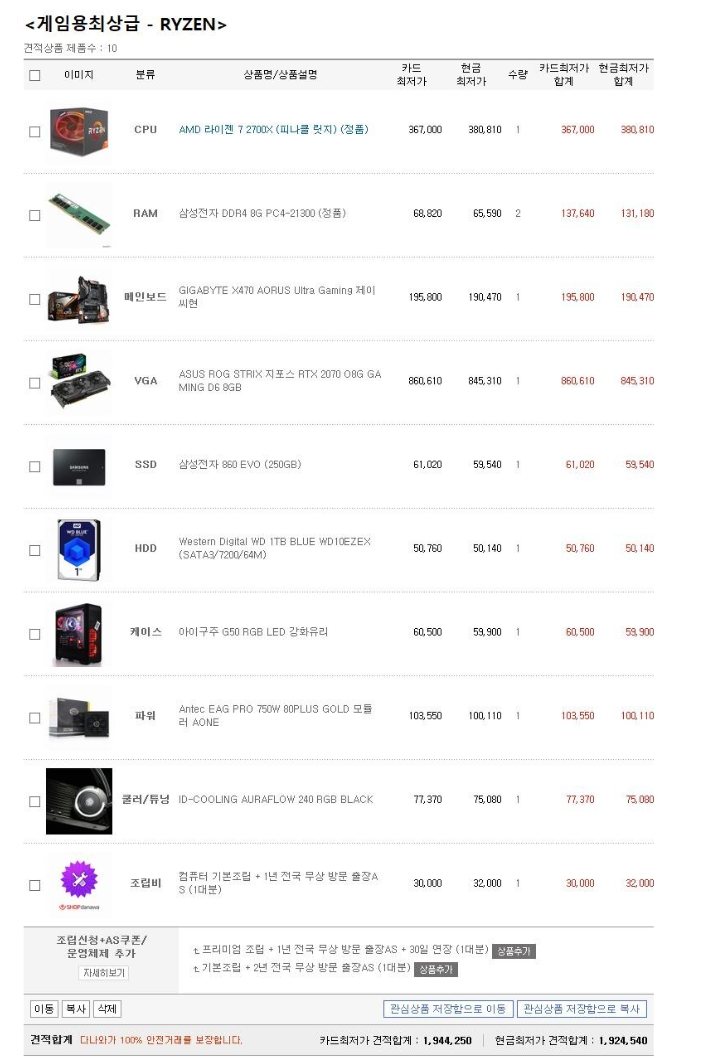Select the SSD row checkbox
Screen dimensions: 701x1061
point(35,466)
